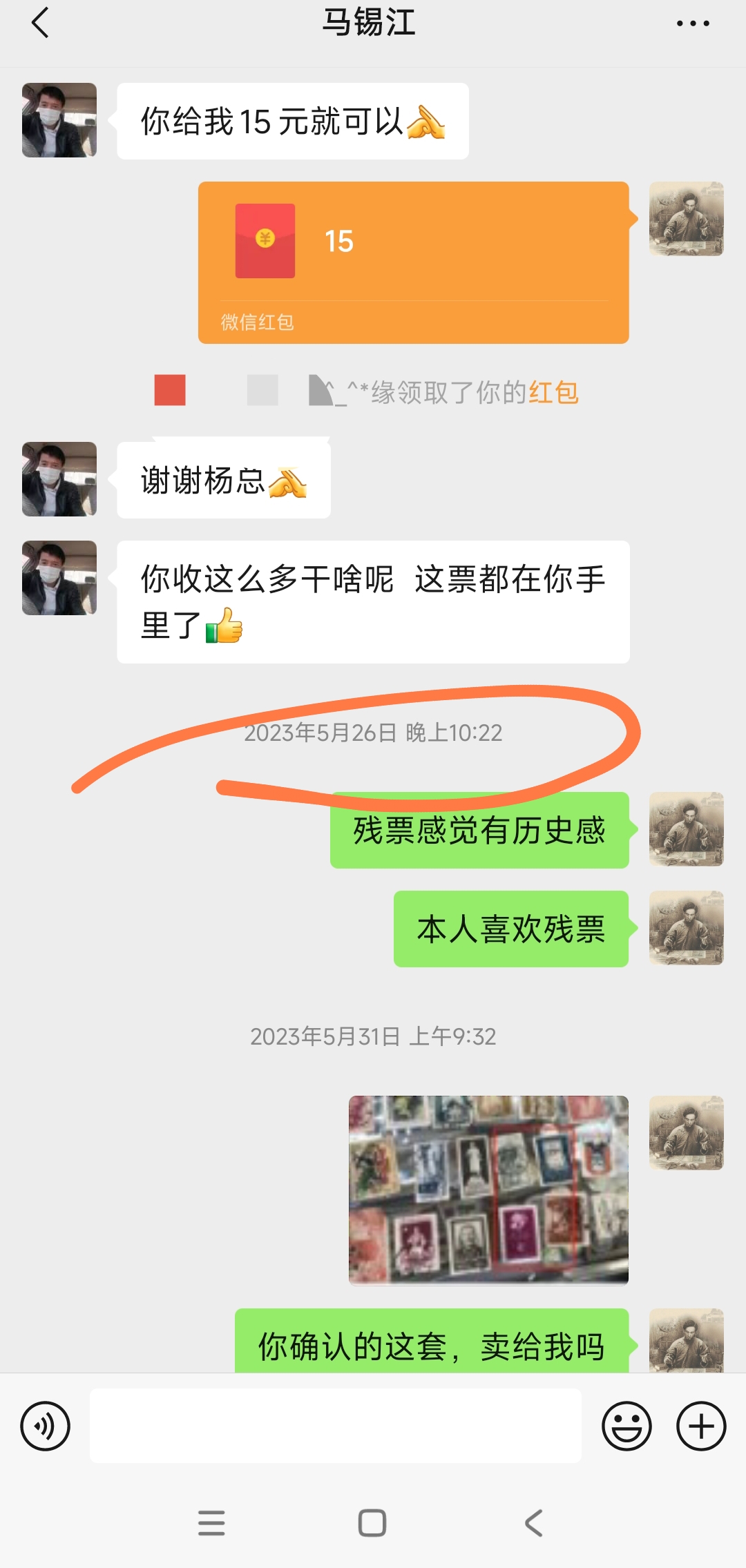The width and height of the screenshot is (746, 1568).
Task: Open the stamp collection photo in the chat
Action: [x=488, y=1190]
